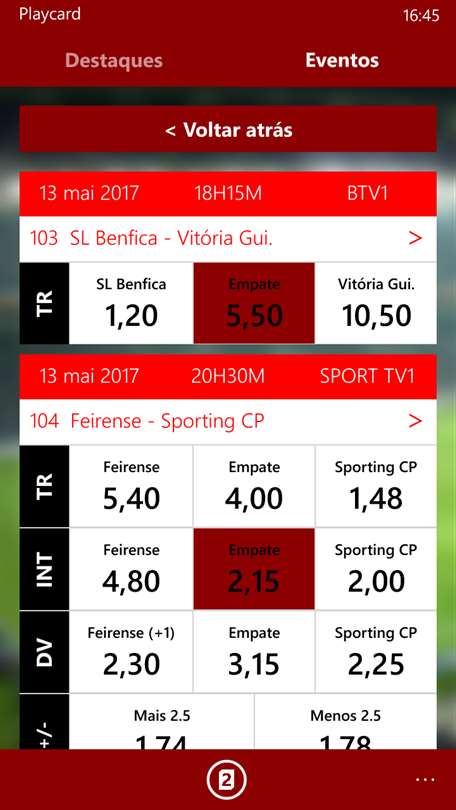Switch to the Destaques tab
Viewport: 456px width, 810px height.
(114, 60)
